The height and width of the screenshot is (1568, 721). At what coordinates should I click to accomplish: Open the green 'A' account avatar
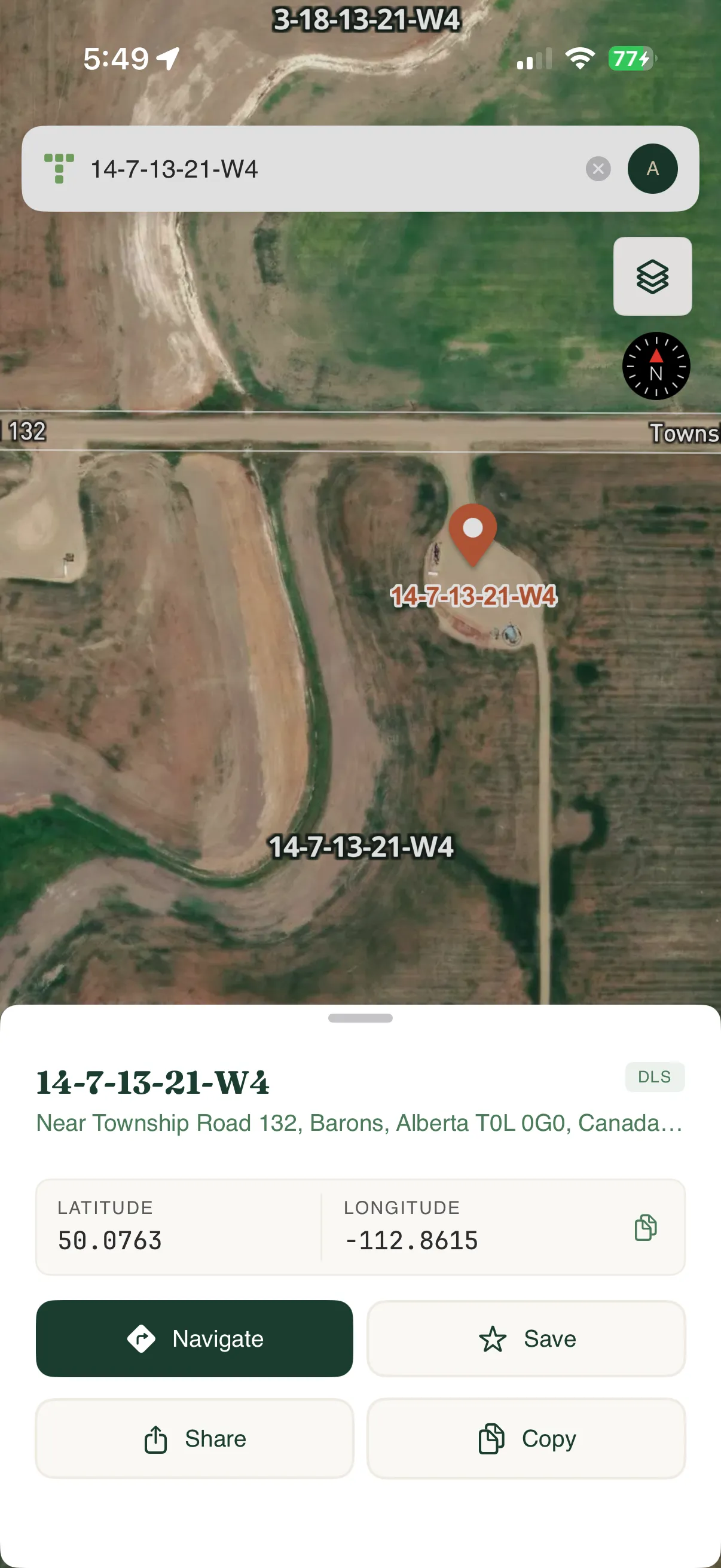click(652, 169)
